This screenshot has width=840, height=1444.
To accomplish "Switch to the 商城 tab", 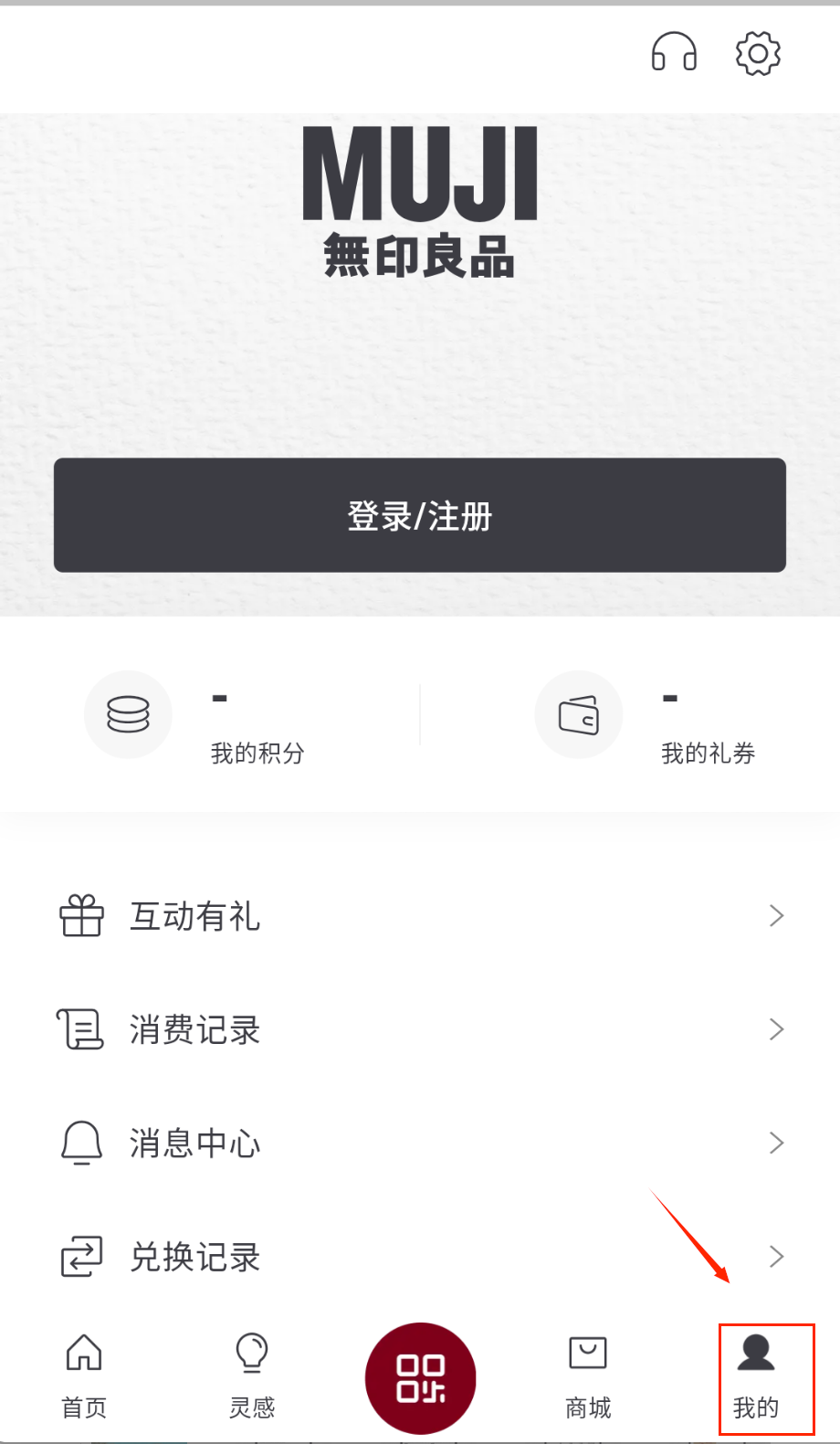I will click(x=588, y=1375).
